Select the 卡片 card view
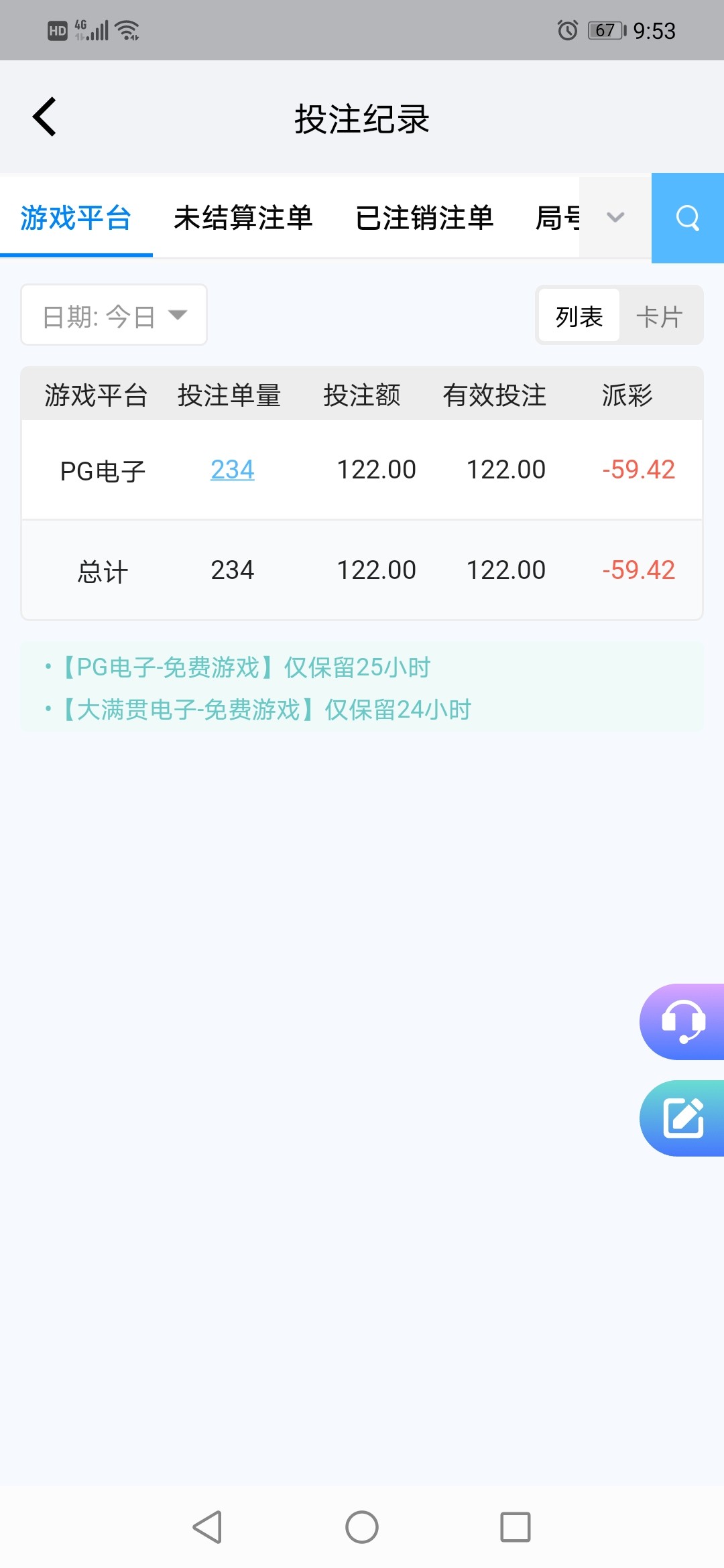724x1568 pixels. 660,316
